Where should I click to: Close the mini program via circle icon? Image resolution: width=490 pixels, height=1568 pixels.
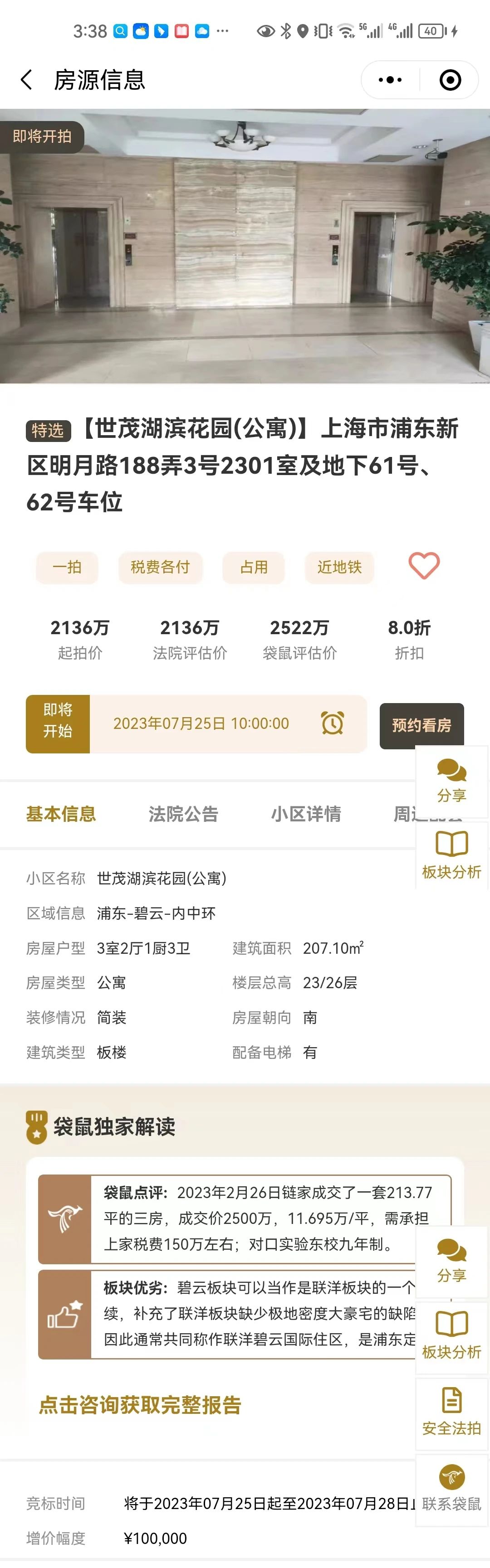(450, 80)
